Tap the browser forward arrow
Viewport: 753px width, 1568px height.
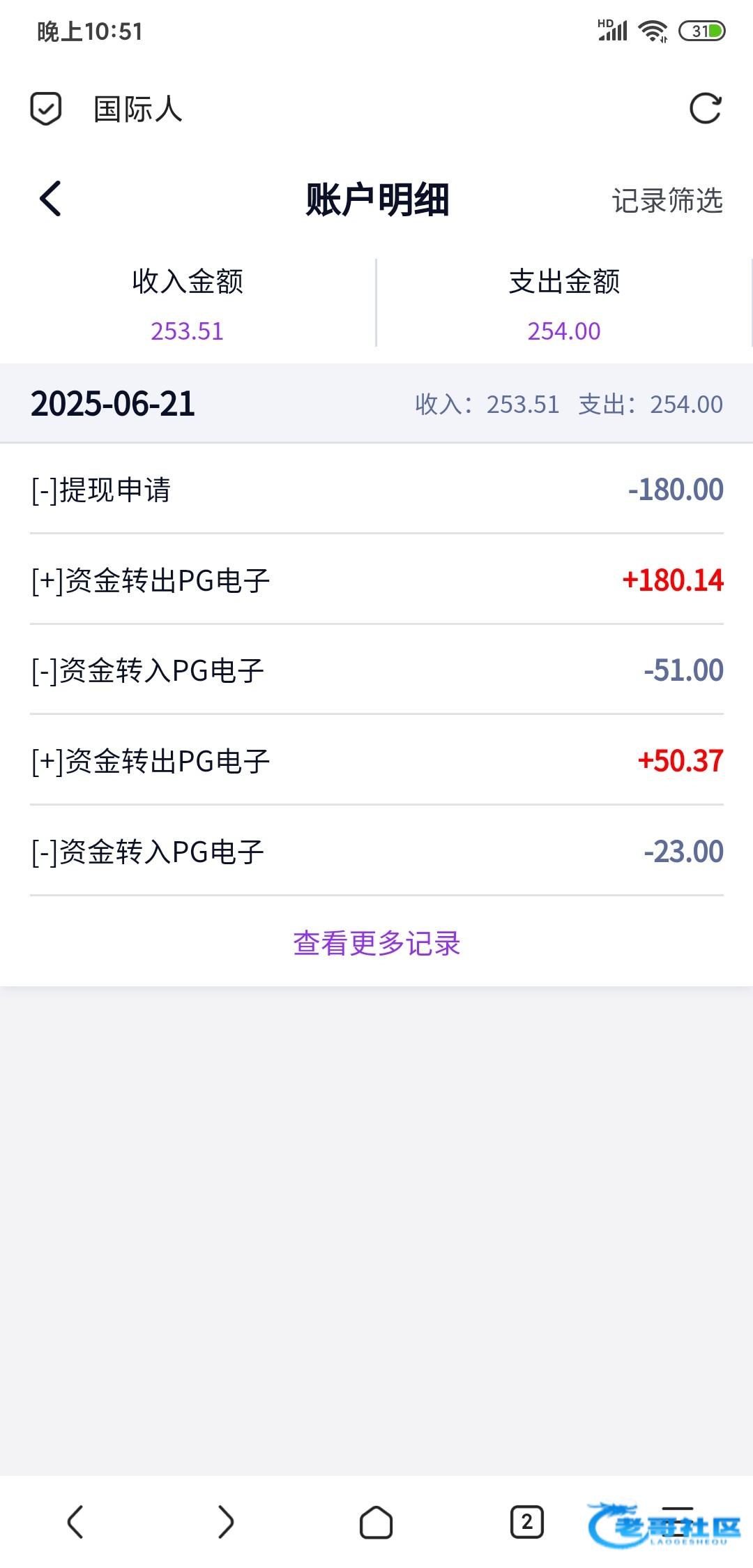(x=226, y=1521)
